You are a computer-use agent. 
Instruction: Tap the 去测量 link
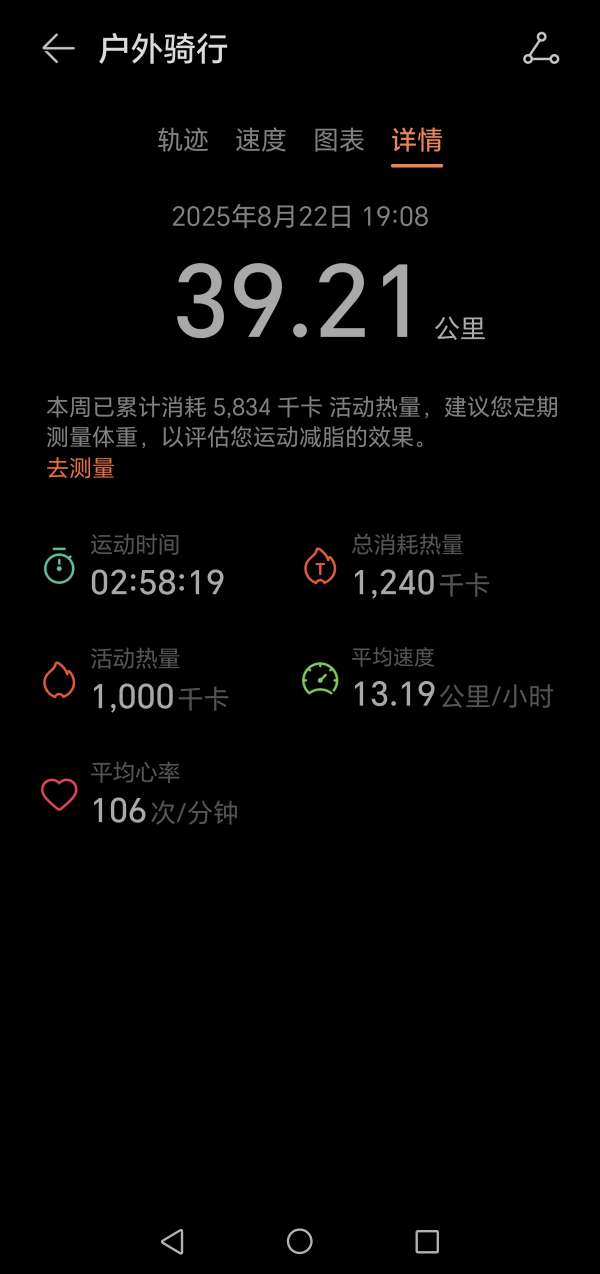coord(81,468)
